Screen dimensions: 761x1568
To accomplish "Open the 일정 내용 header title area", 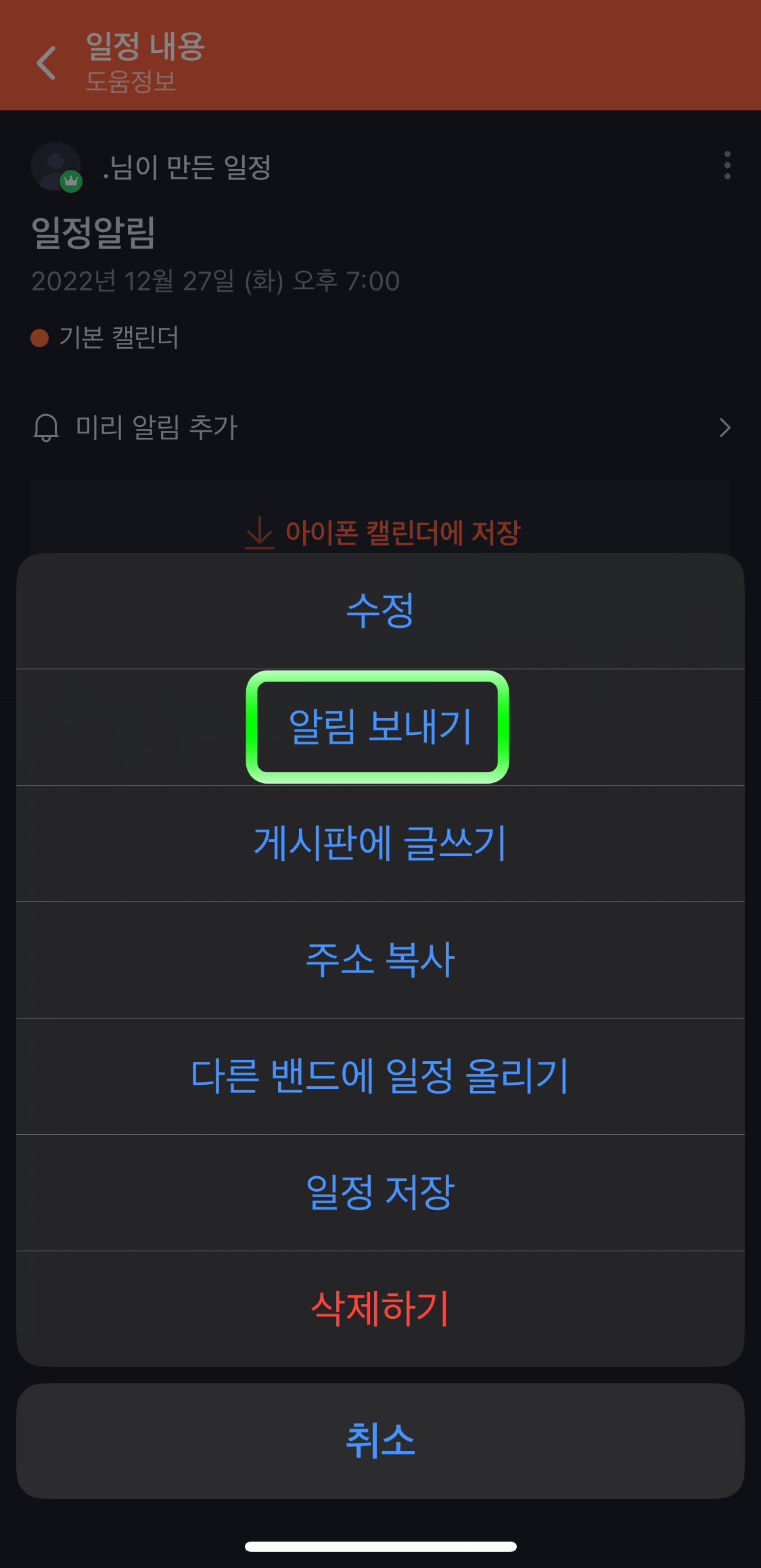I will click(x=144, y=49).
